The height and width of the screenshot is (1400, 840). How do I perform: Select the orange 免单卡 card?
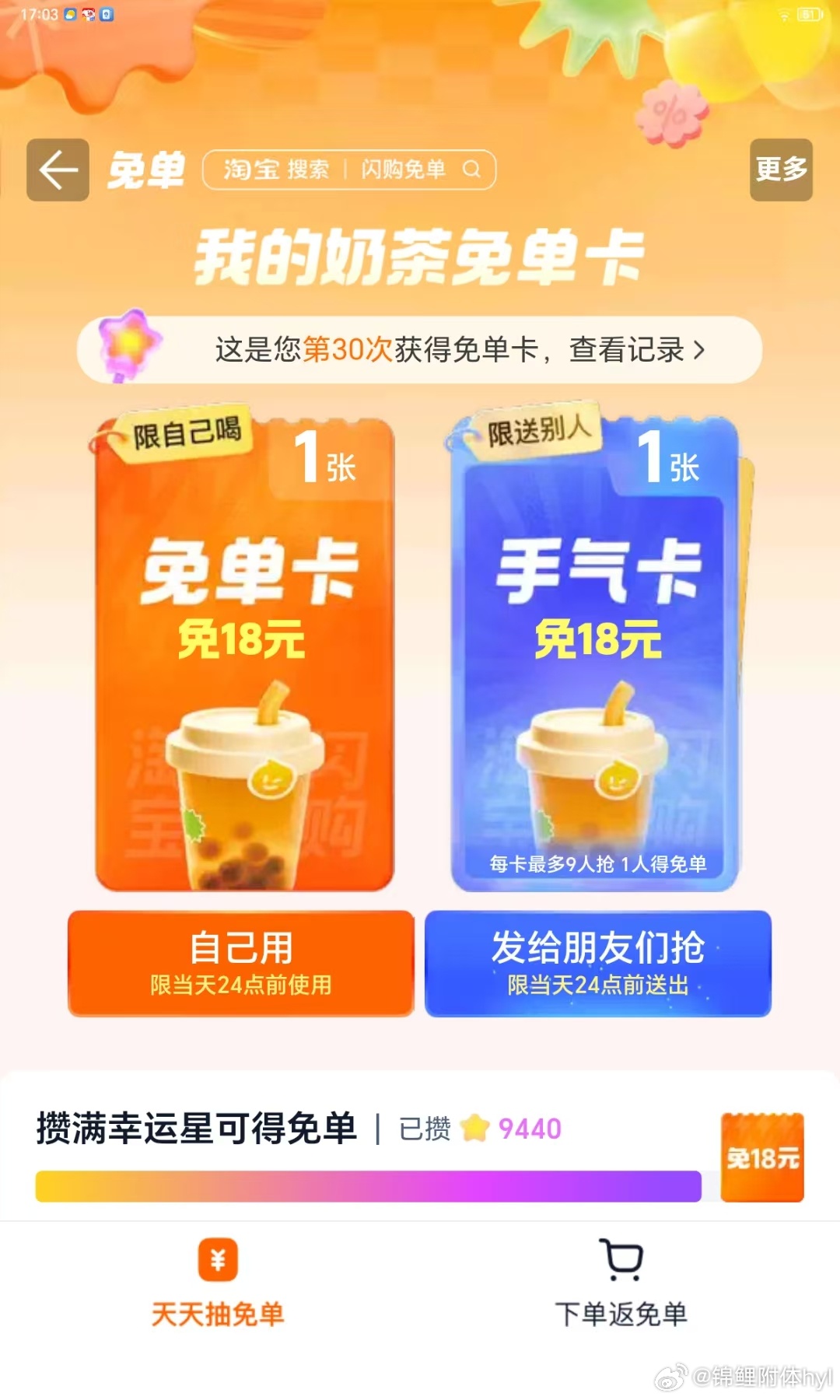point(244,653)
